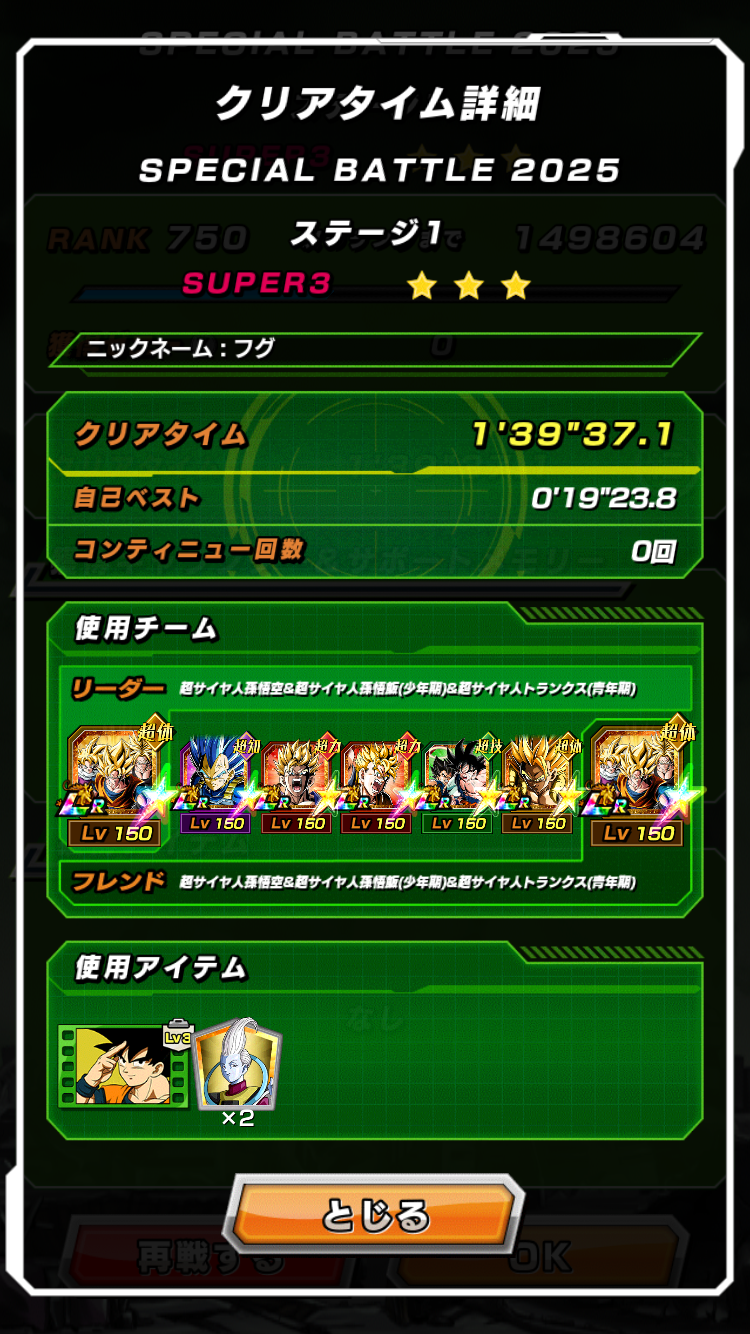The height and width of the screenshot is (1334, 750).
Task: Close the clear time details dialog with とじる
Action: [x=374, y=1215]
